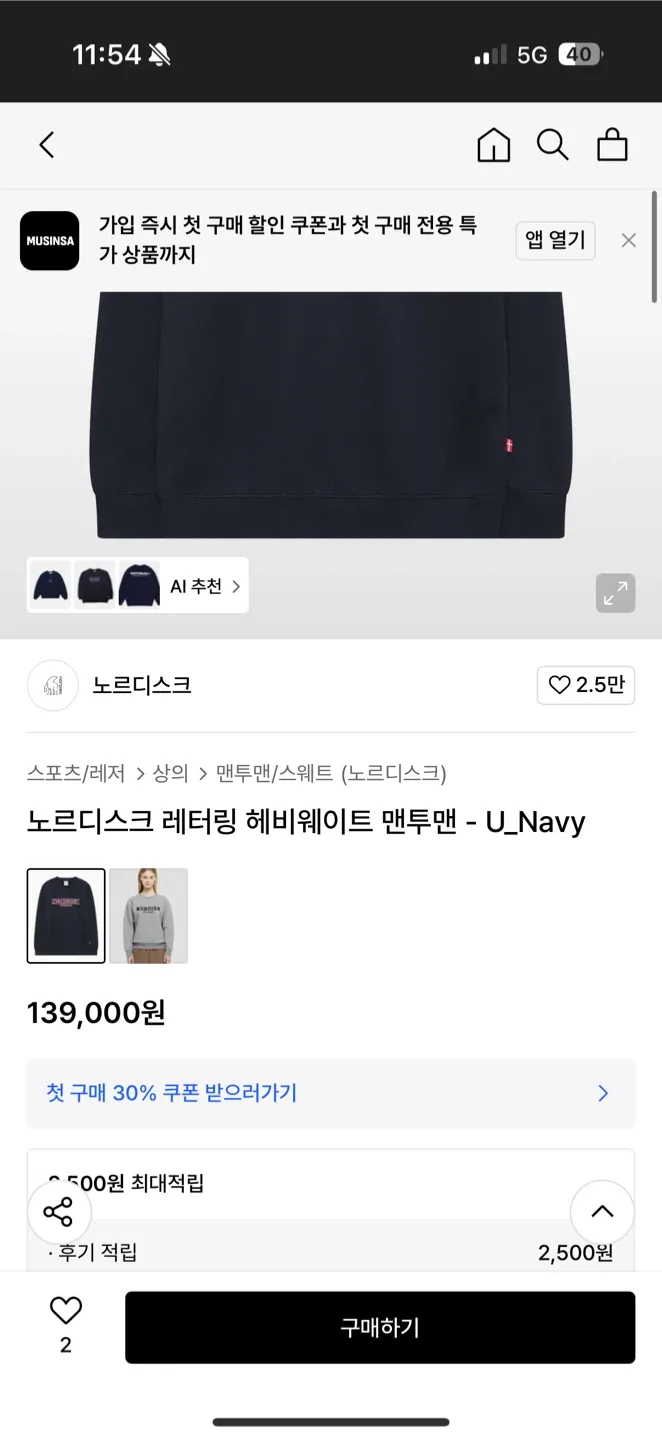
Task: Open the 맨투맨/스웨트 (노르디스크) breadcrumb
Action: (x=331, y=773)
